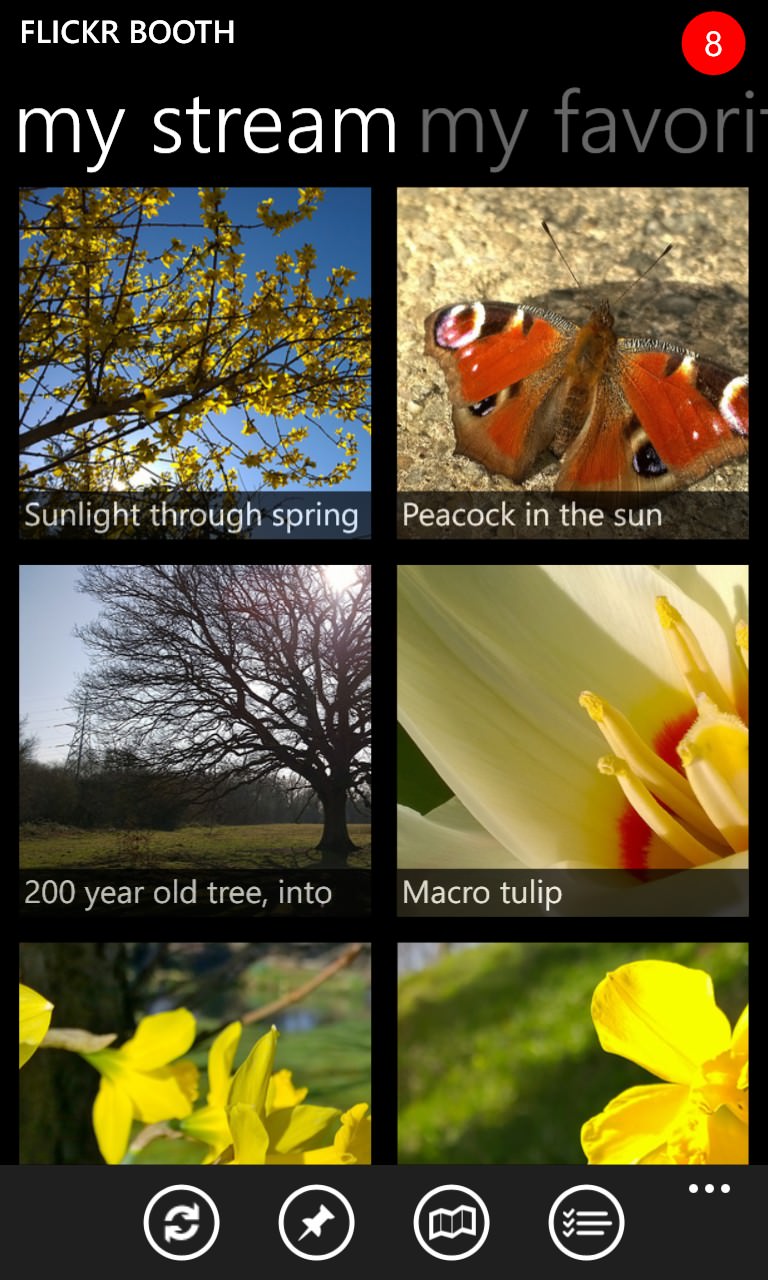
Task: View the 200 year old tree photo
Action: (195, 741)
